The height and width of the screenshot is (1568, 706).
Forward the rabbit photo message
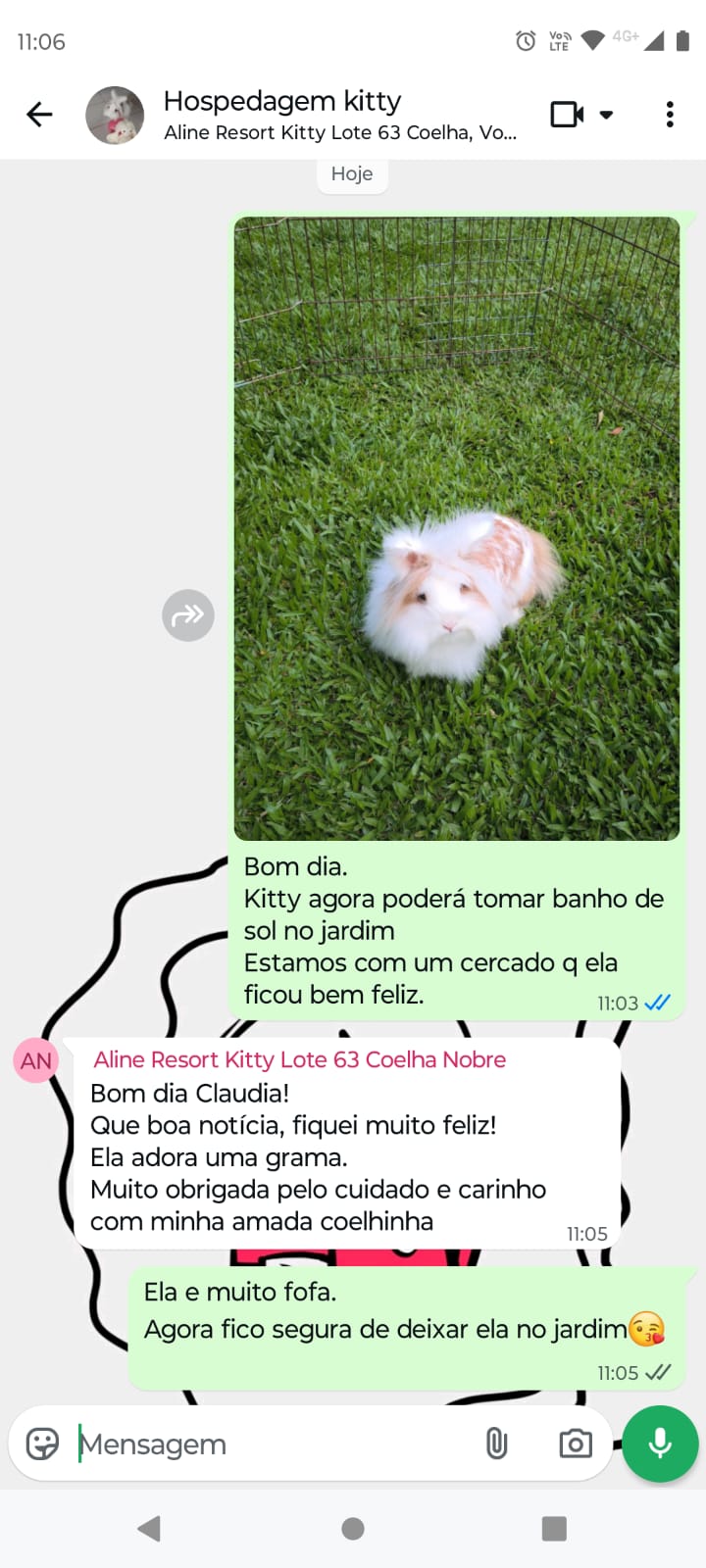point(188,615)
